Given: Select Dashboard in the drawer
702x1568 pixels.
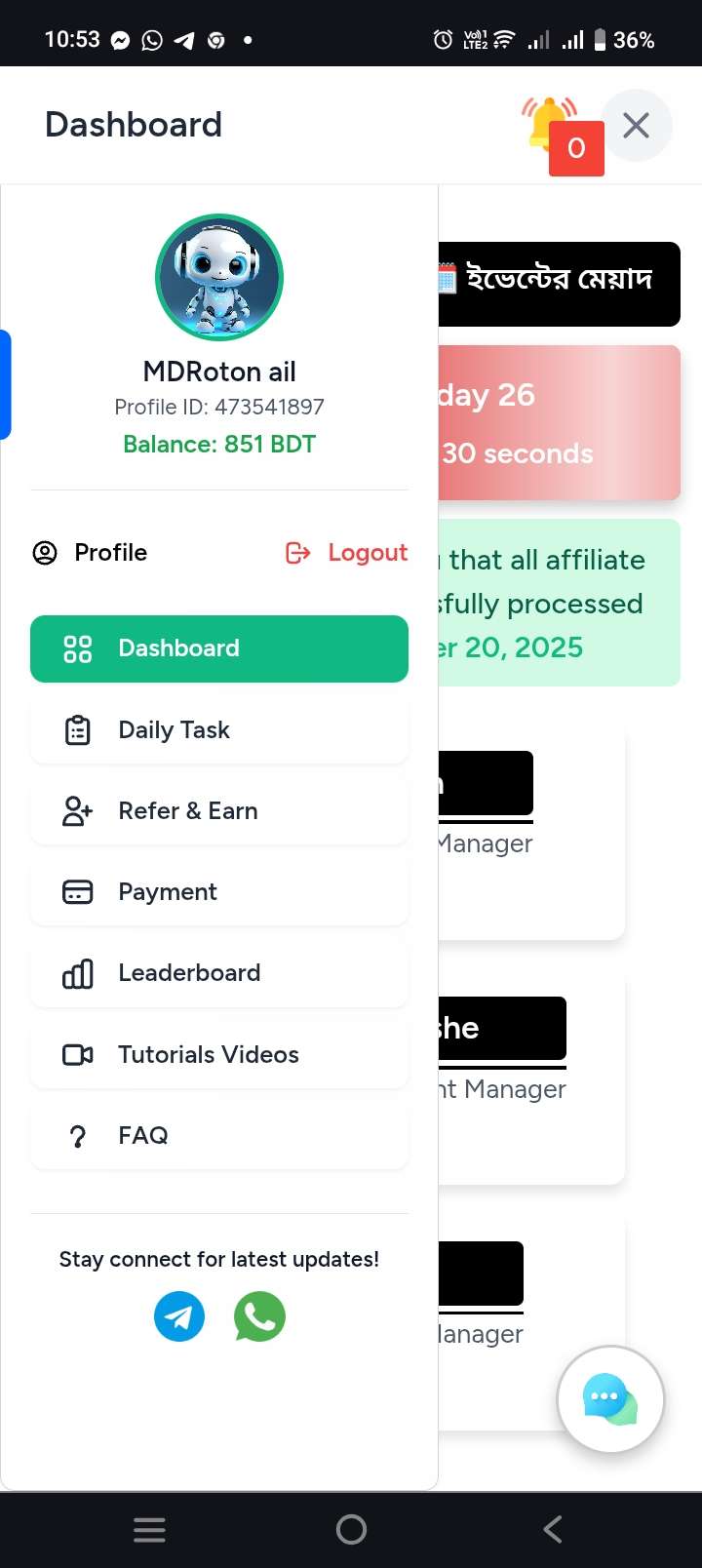Looking at the screenshot, I should coord(219,648).
